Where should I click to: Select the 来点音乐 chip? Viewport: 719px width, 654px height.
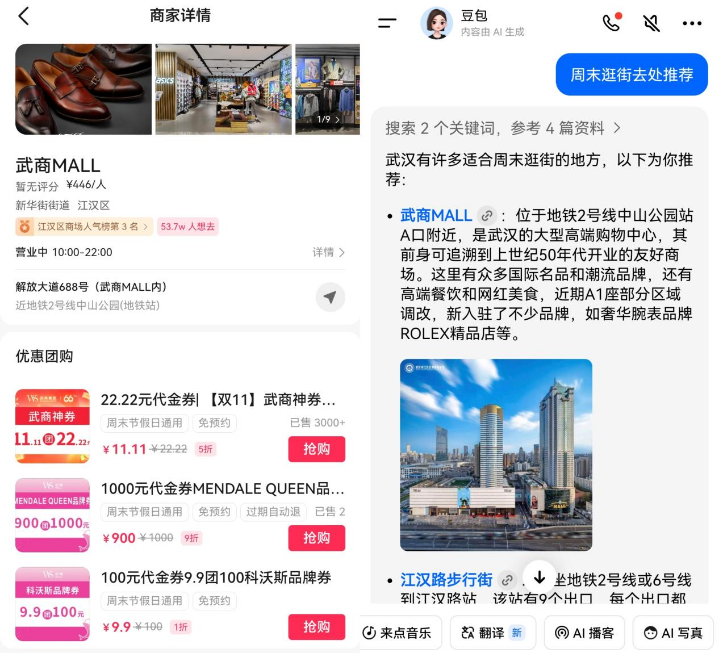[x=398, y=633]
